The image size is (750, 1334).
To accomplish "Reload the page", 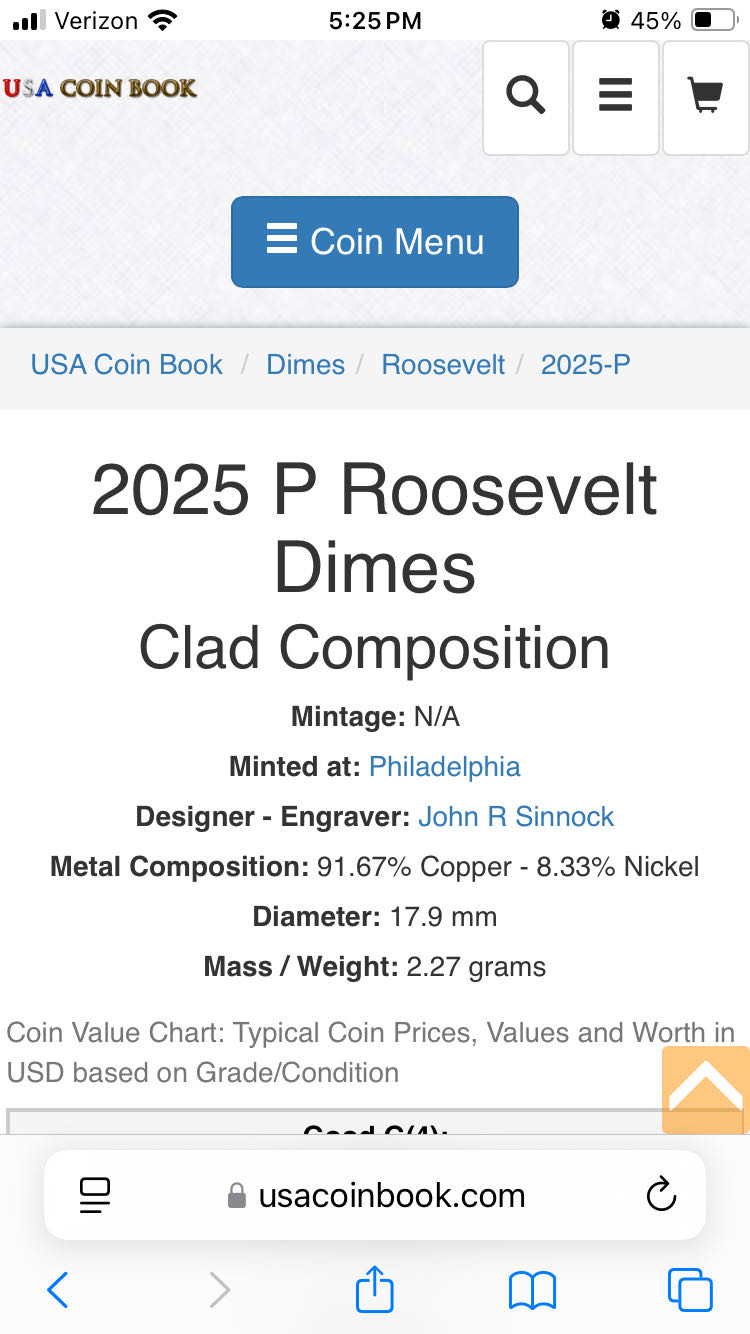I will click(x=661, y=1195).
